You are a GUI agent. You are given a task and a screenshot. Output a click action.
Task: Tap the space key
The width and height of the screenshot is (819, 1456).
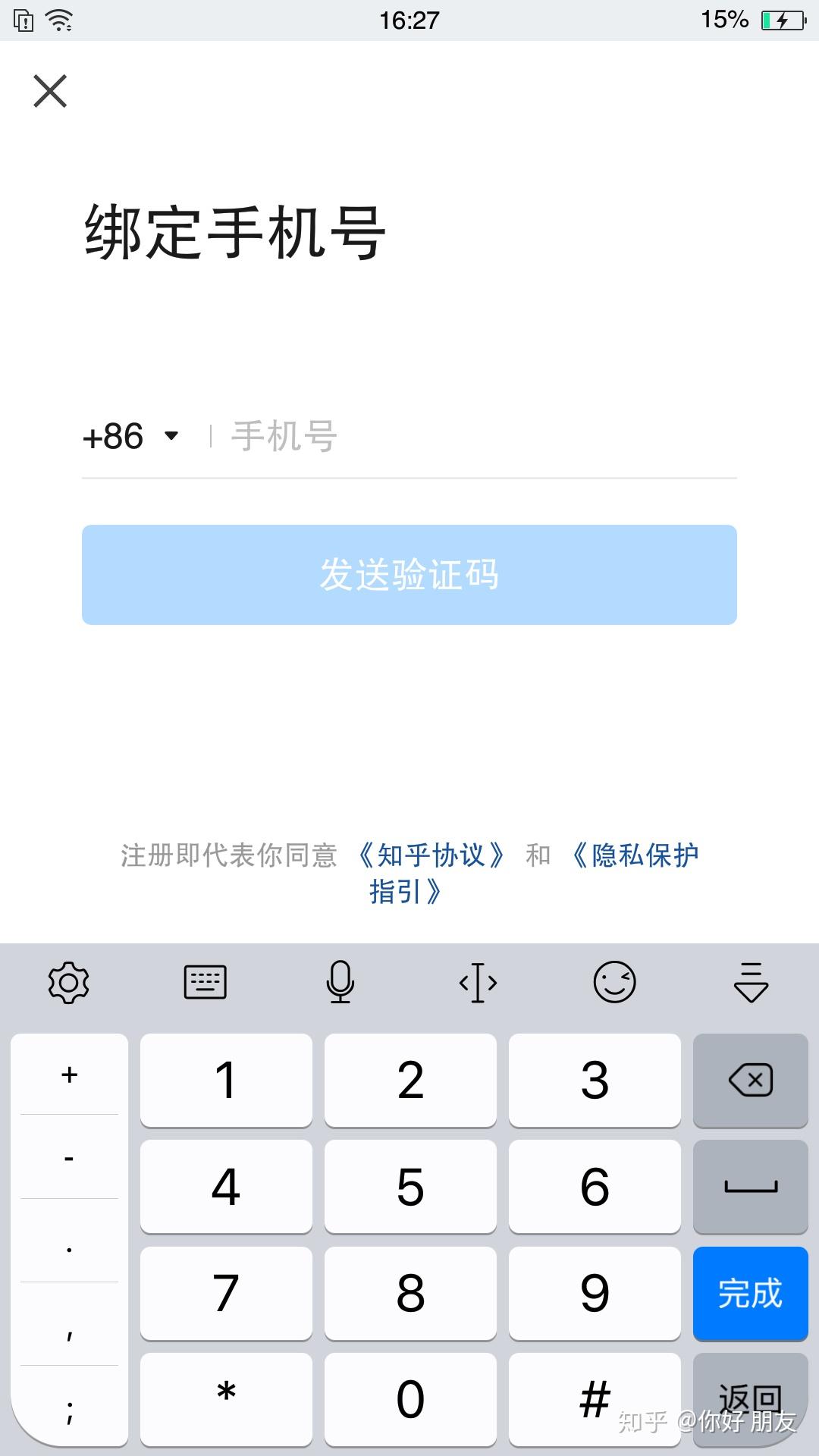751,1187
